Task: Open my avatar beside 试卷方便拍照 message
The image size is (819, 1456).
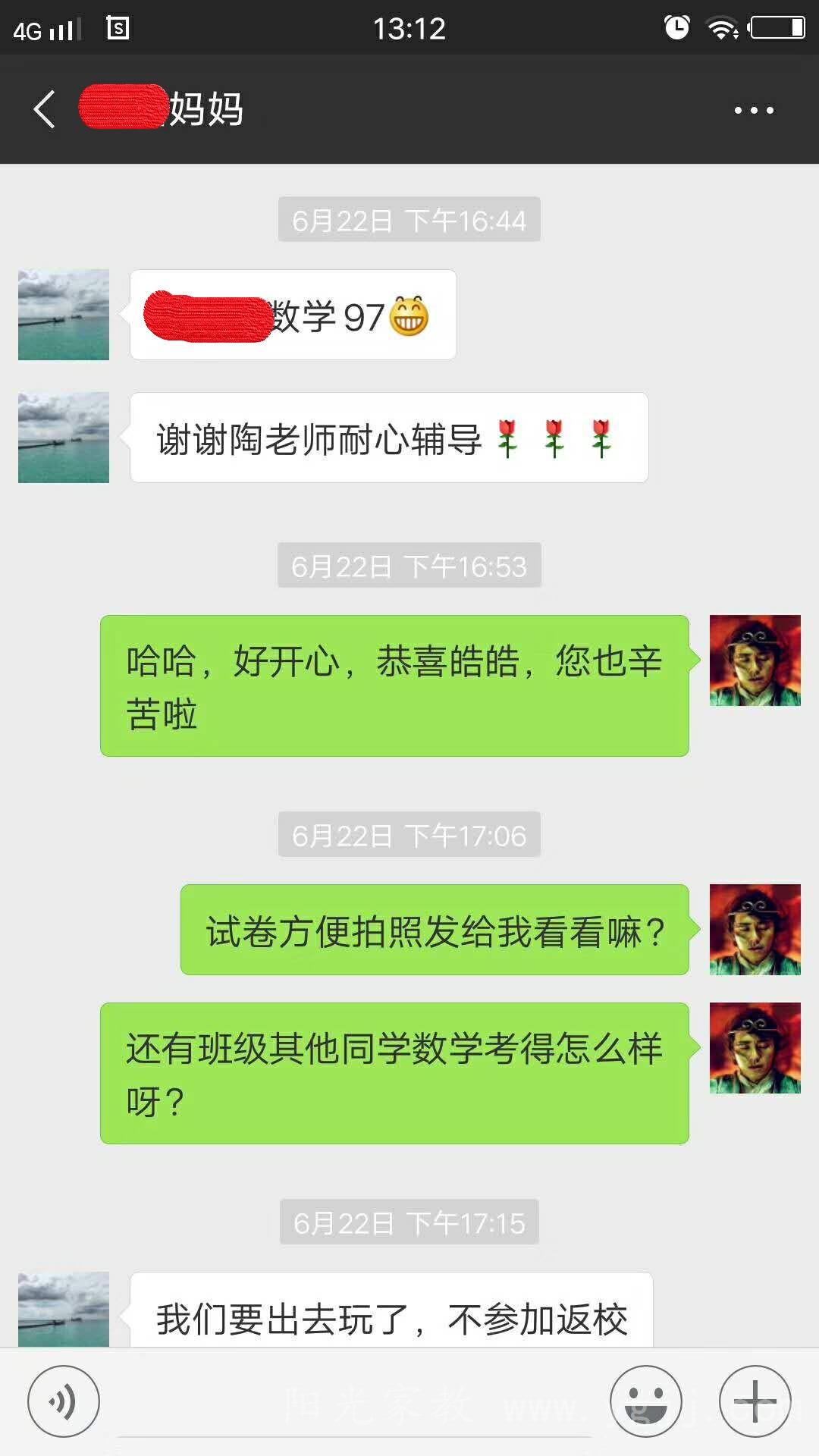Action: tap(755, 930)
